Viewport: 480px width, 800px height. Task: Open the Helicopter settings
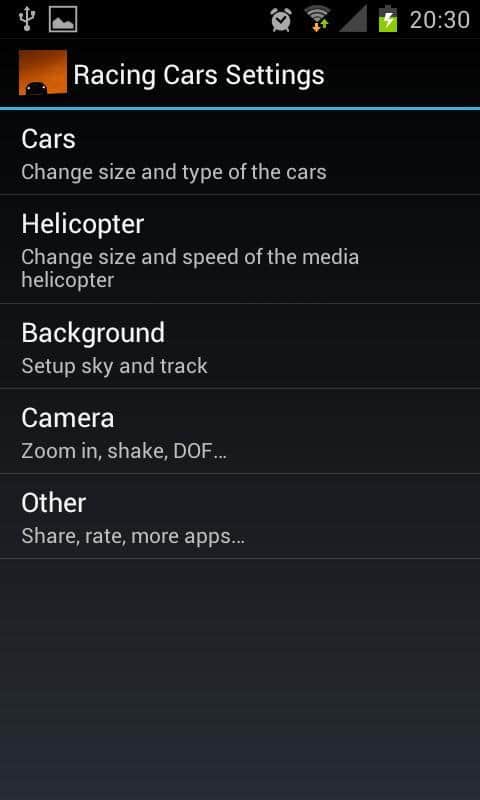[240, 249]
